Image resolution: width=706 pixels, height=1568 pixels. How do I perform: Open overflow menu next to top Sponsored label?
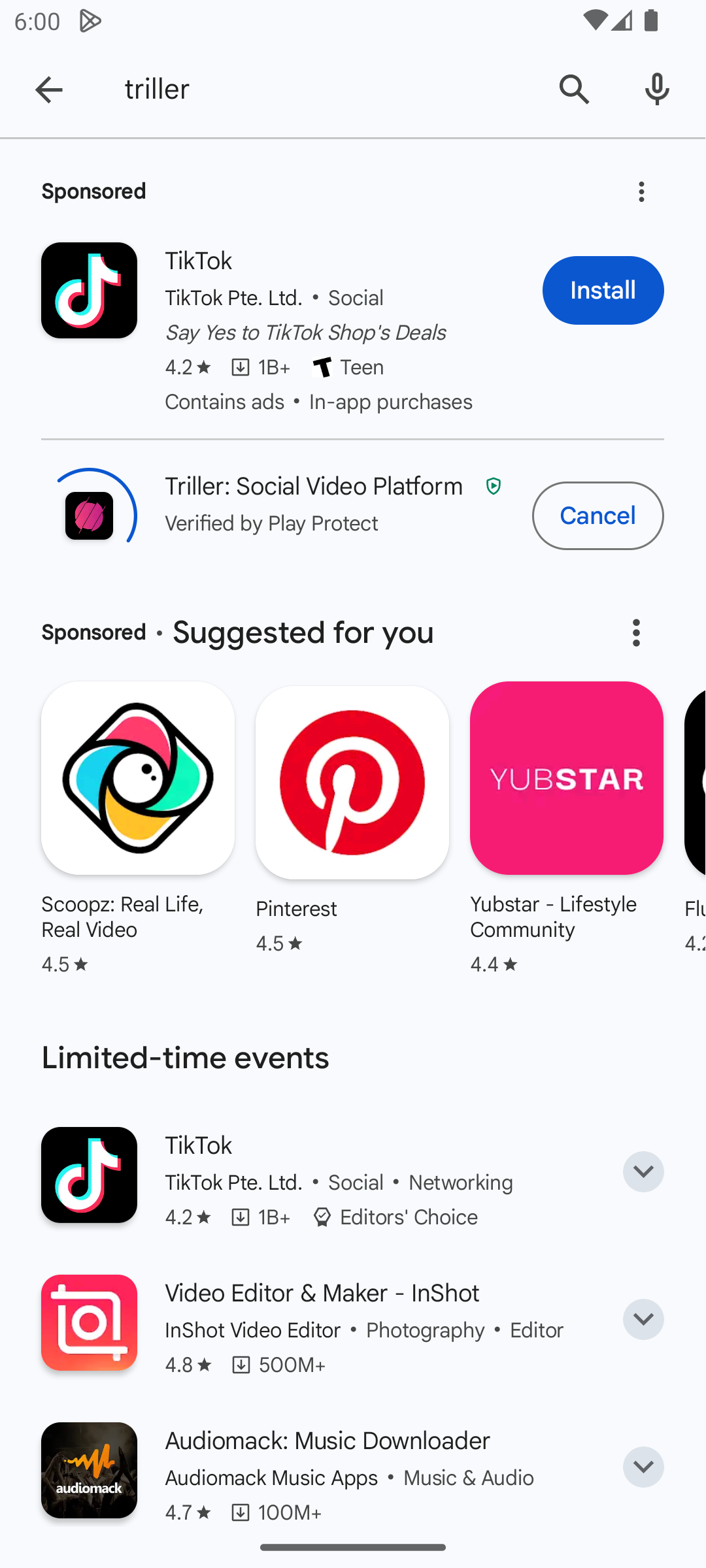[x=641, y=191]
